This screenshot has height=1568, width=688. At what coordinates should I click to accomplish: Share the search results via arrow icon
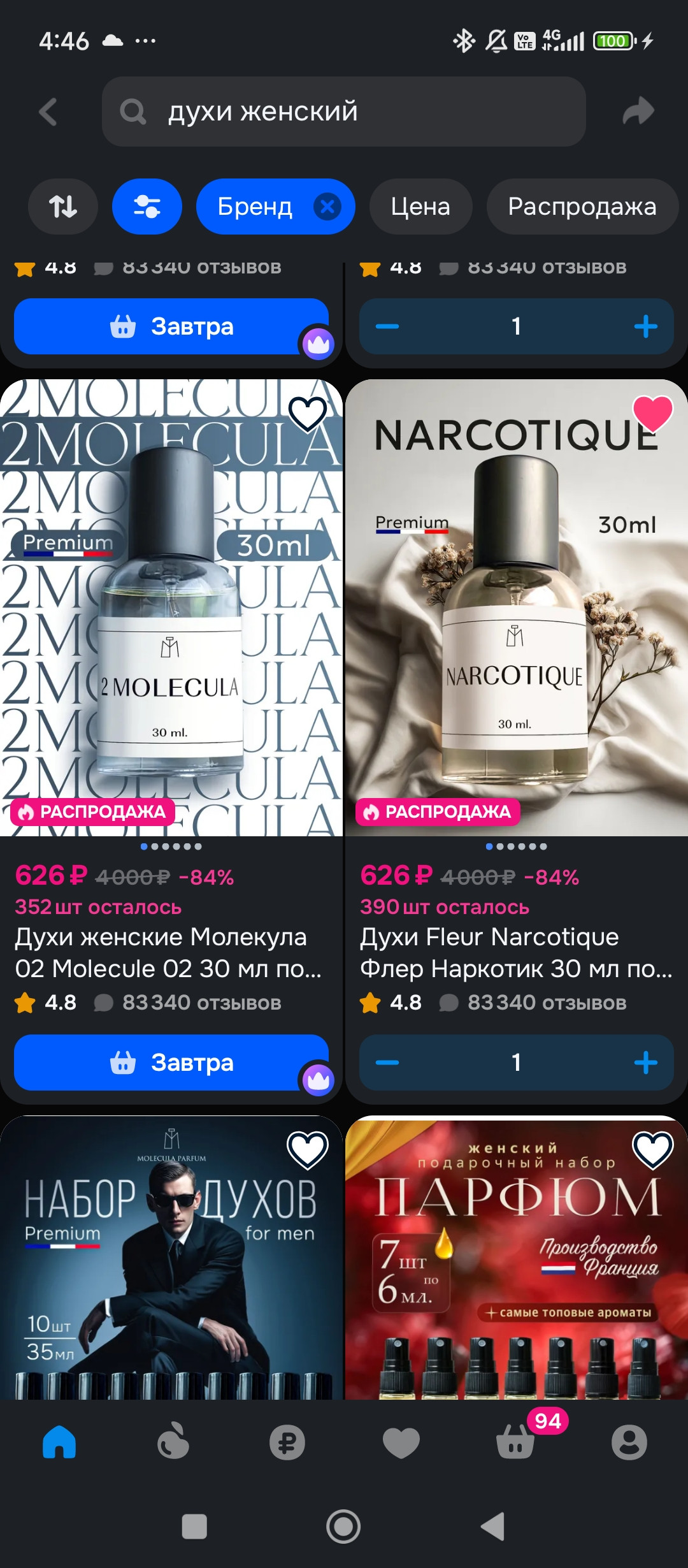[x=638, y=112]
